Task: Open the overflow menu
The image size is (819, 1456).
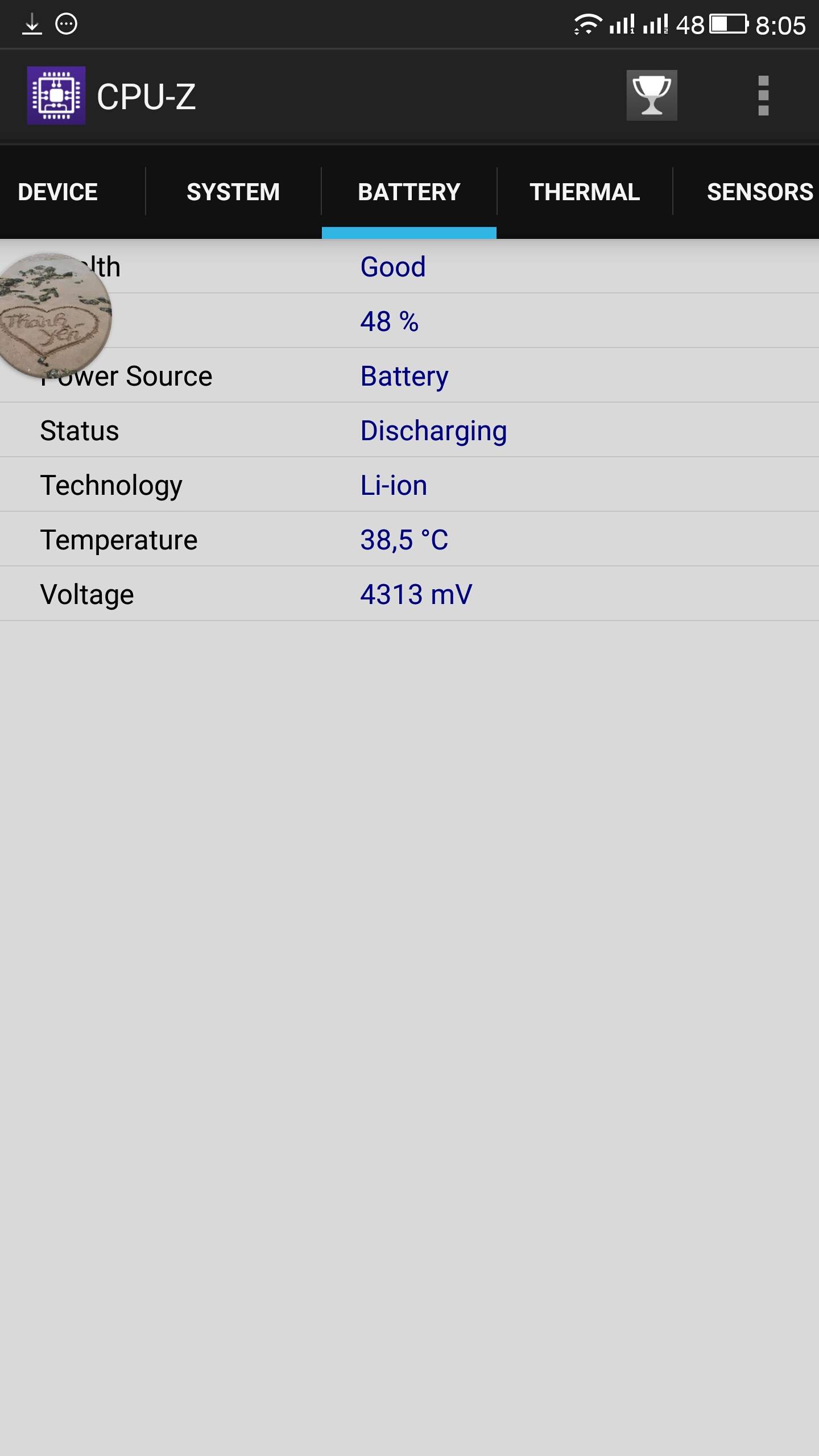Action: (763, 96)
